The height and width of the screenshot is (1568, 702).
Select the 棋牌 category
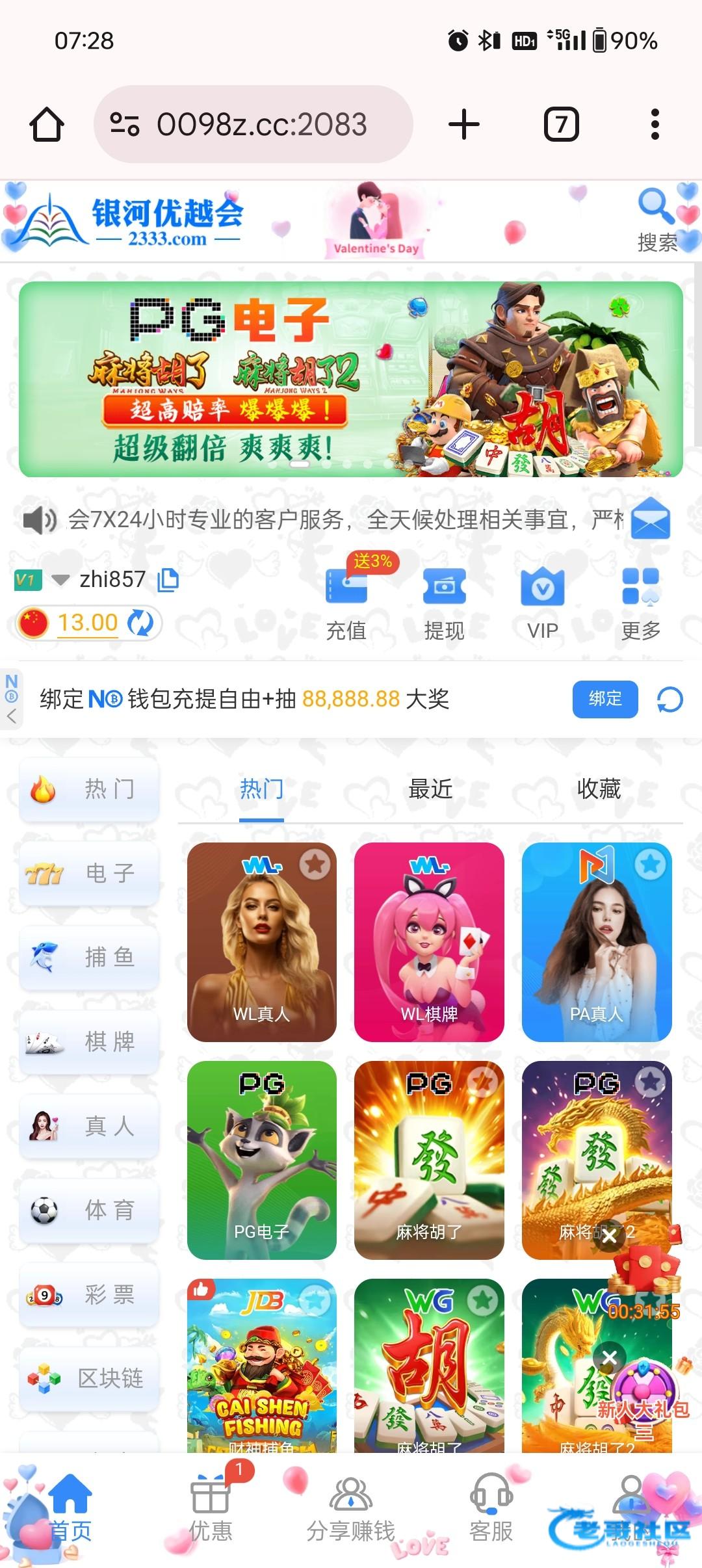[89, 1041]
